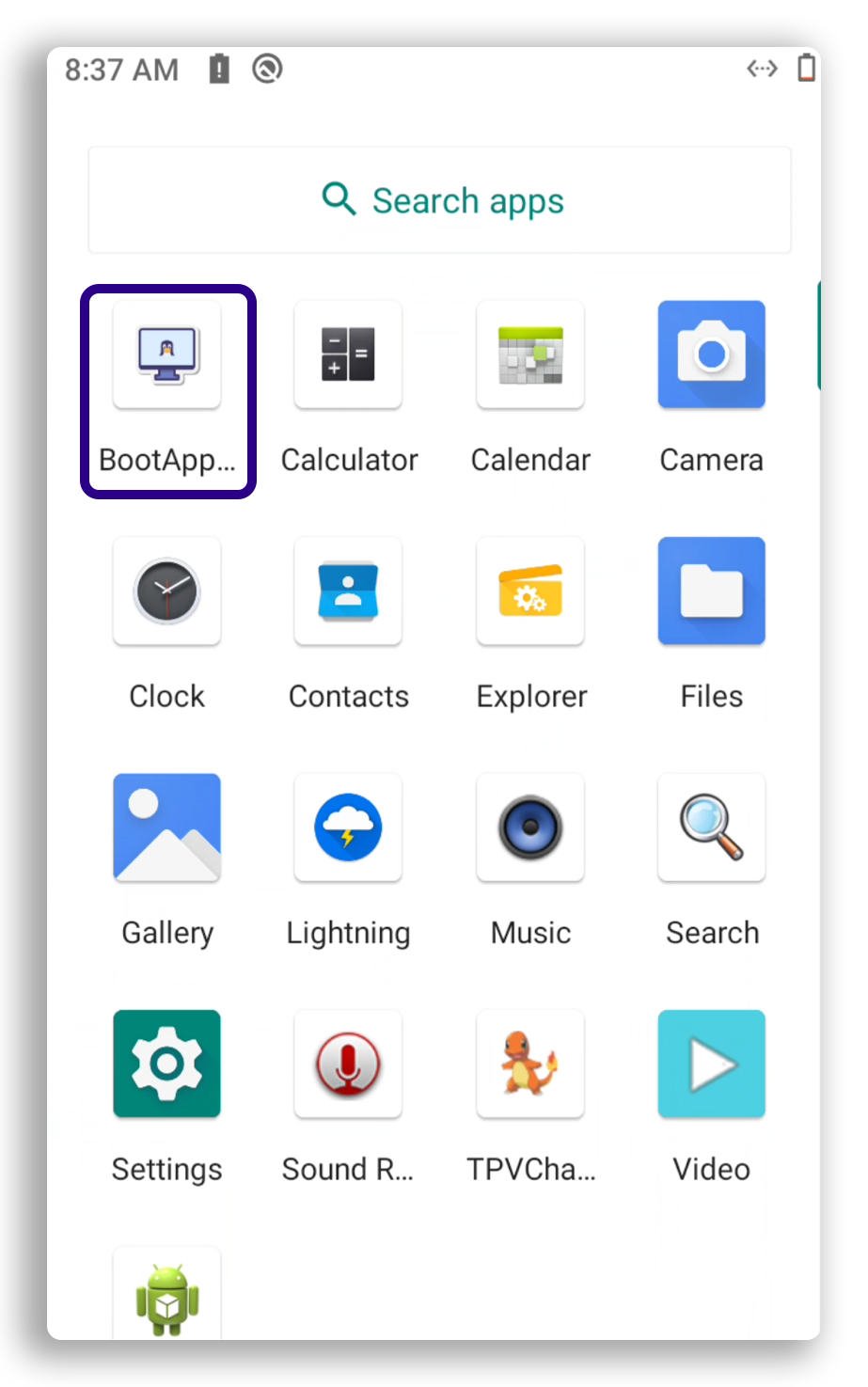Tap the Search apps field
This screenshot has width=868, height=1387.
(439, 200)
